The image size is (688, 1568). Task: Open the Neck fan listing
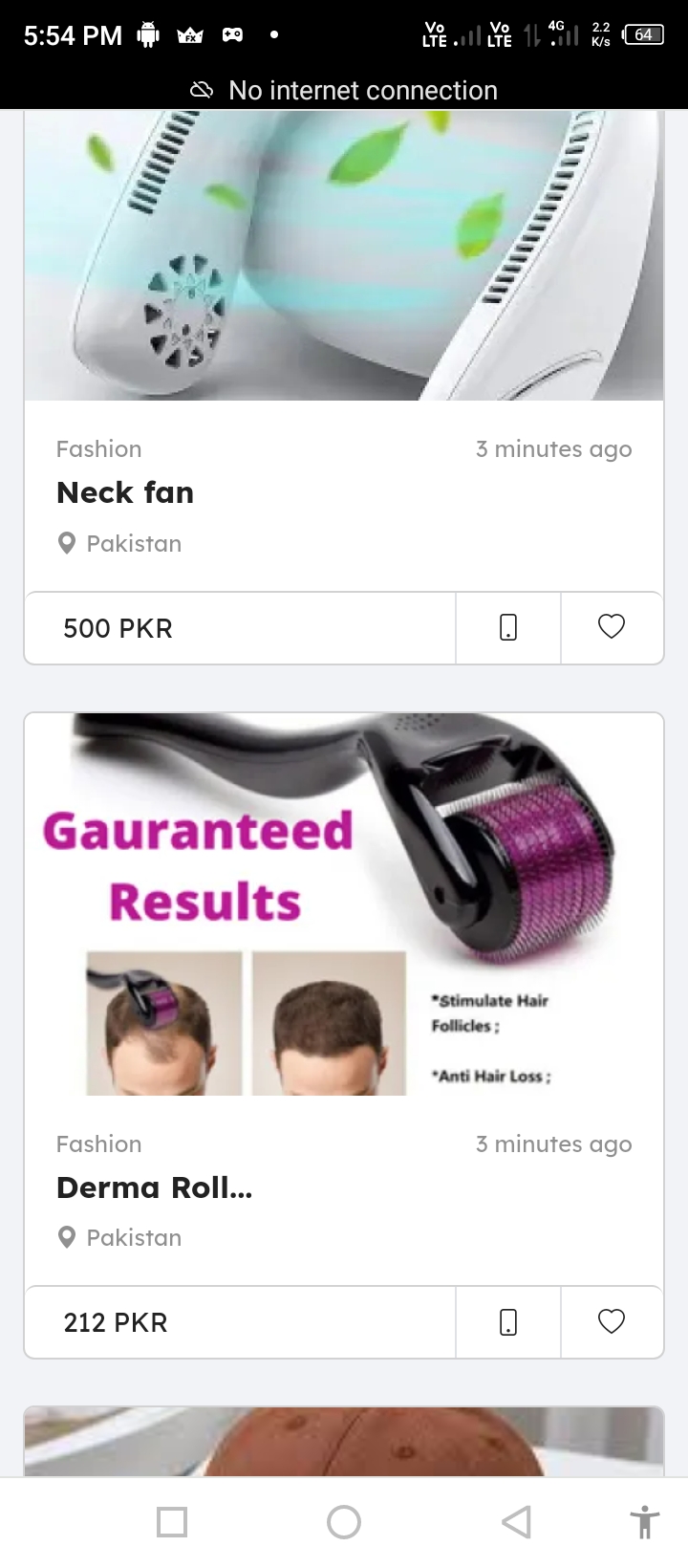click(x=125, y=492)
